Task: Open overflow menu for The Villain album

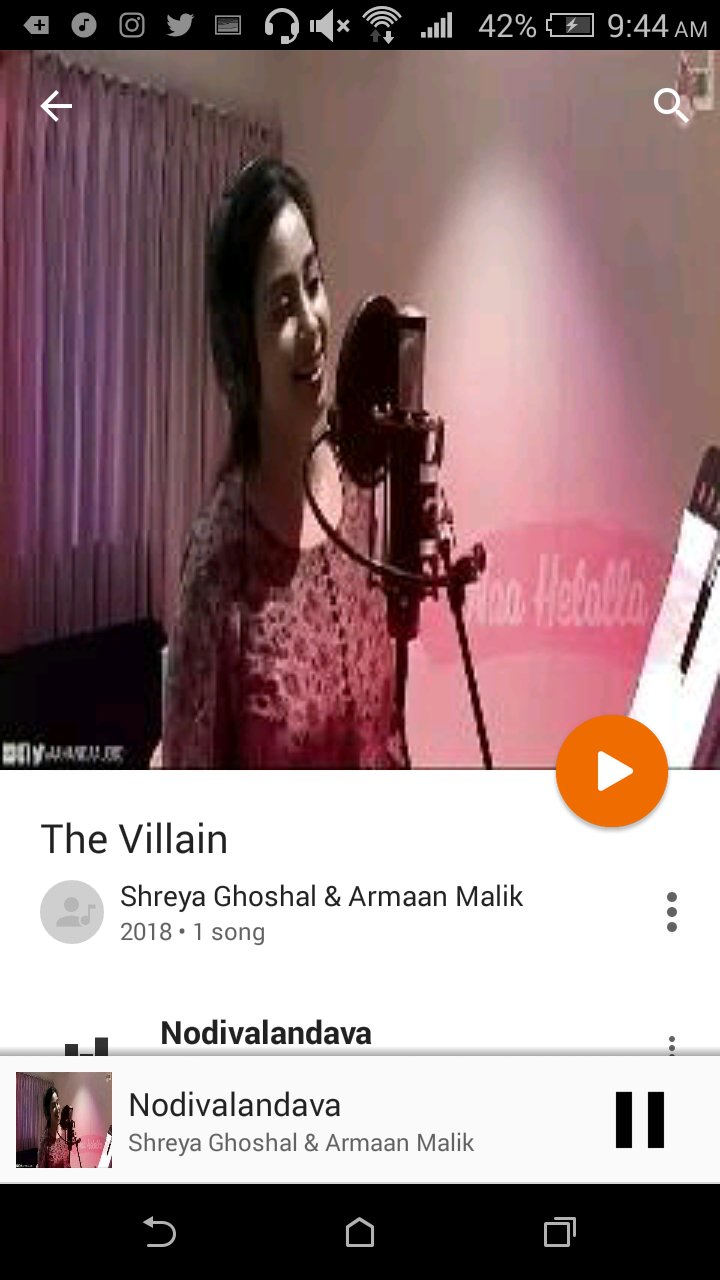Action: coord(671,912)
